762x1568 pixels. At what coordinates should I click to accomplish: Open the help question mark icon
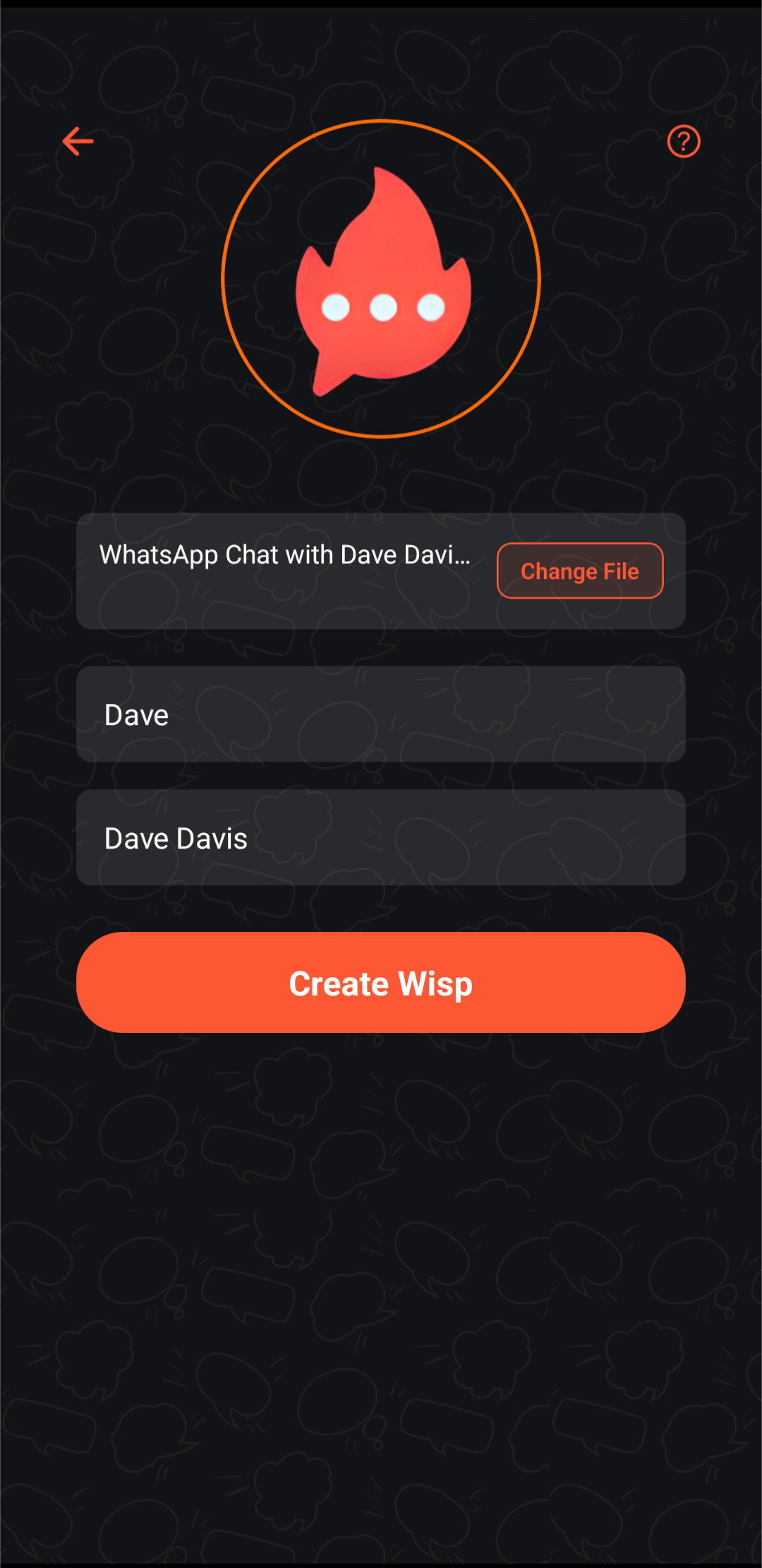(x=683, y=141)
